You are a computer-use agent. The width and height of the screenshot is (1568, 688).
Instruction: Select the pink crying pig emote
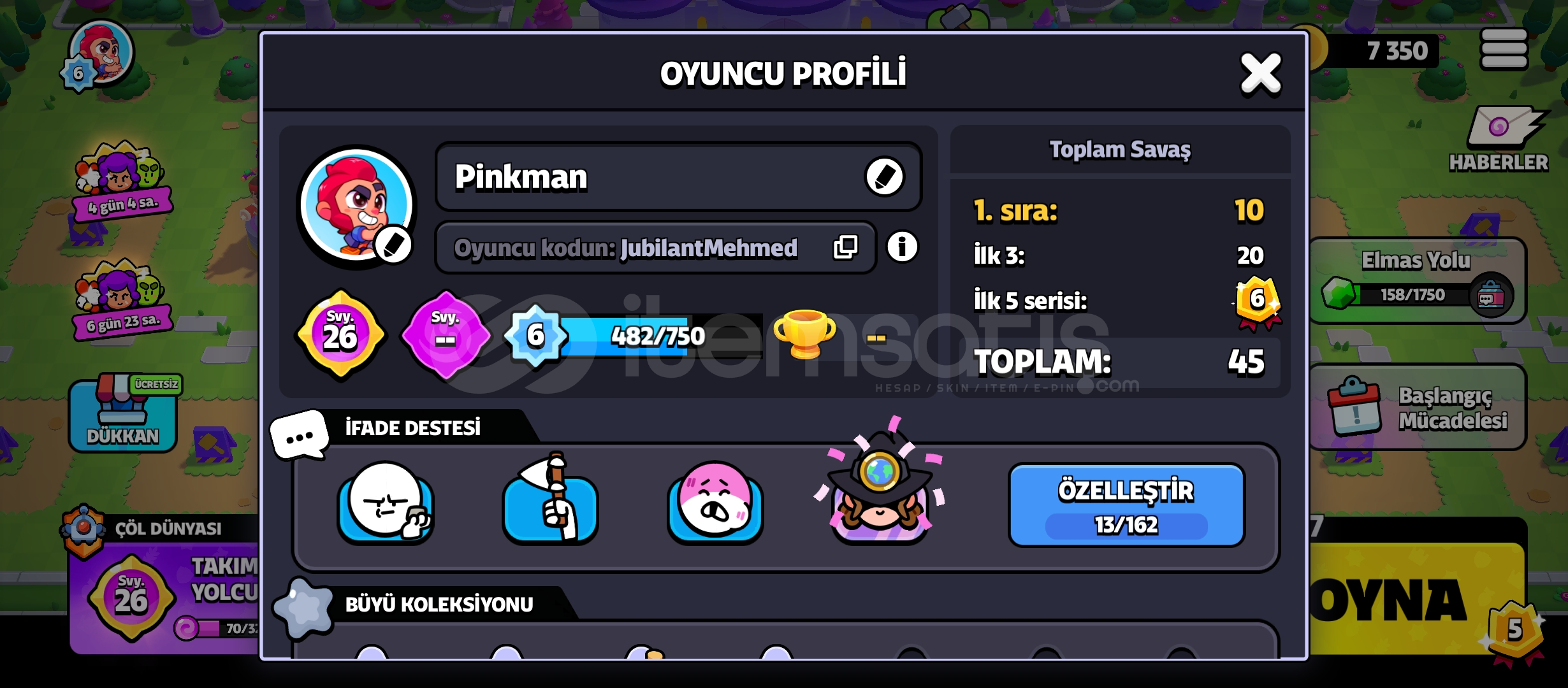(x=715, y=503)
